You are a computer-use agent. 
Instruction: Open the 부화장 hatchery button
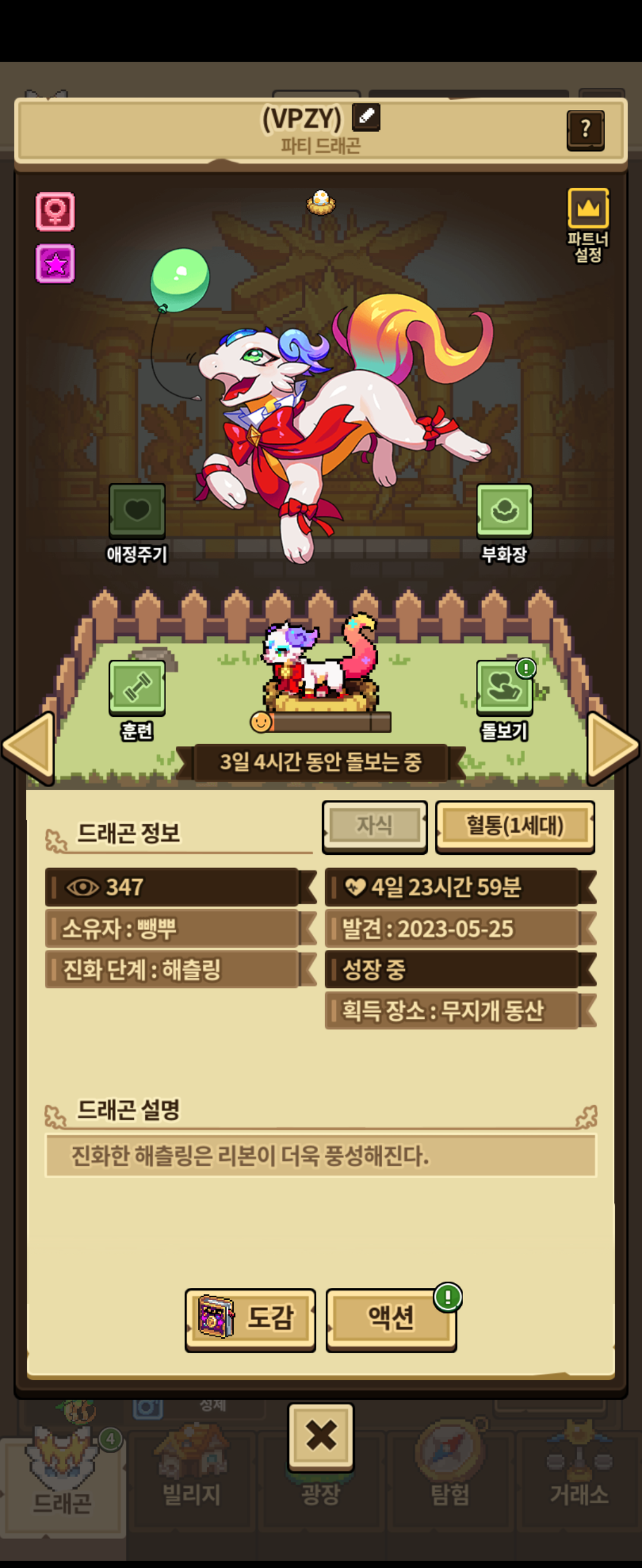tap(504, 510)
